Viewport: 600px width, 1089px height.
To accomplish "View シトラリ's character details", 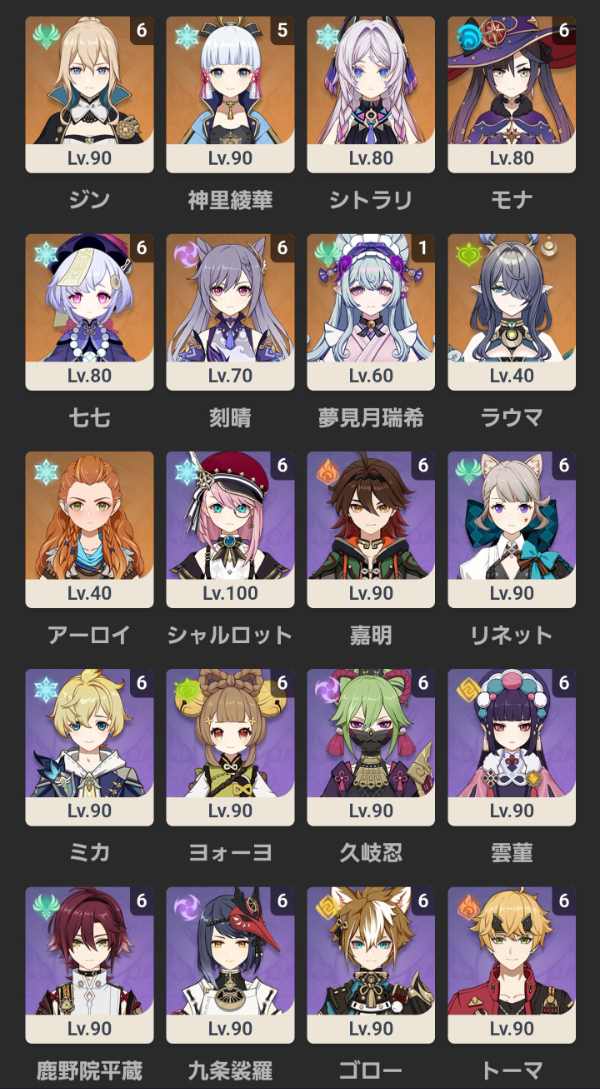I will point(371,94).
